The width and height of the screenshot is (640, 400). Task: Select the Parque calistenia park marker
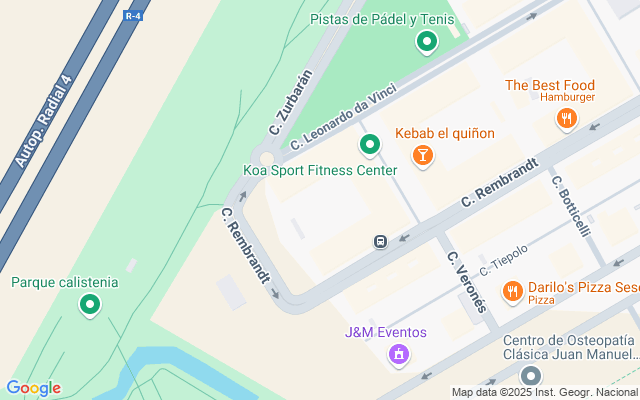click(91, 304)
